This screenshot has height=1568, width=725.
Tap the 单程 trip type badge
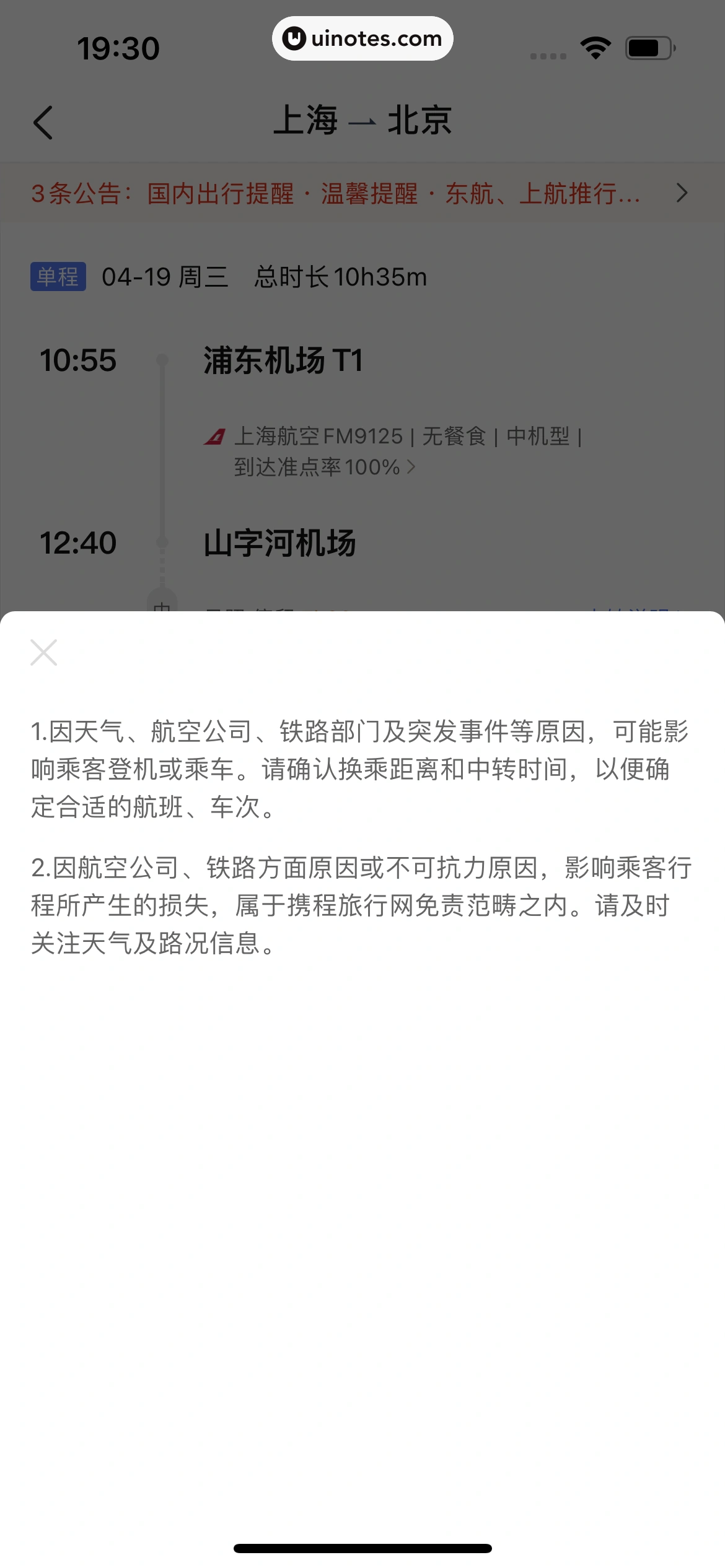pos(58,277)
